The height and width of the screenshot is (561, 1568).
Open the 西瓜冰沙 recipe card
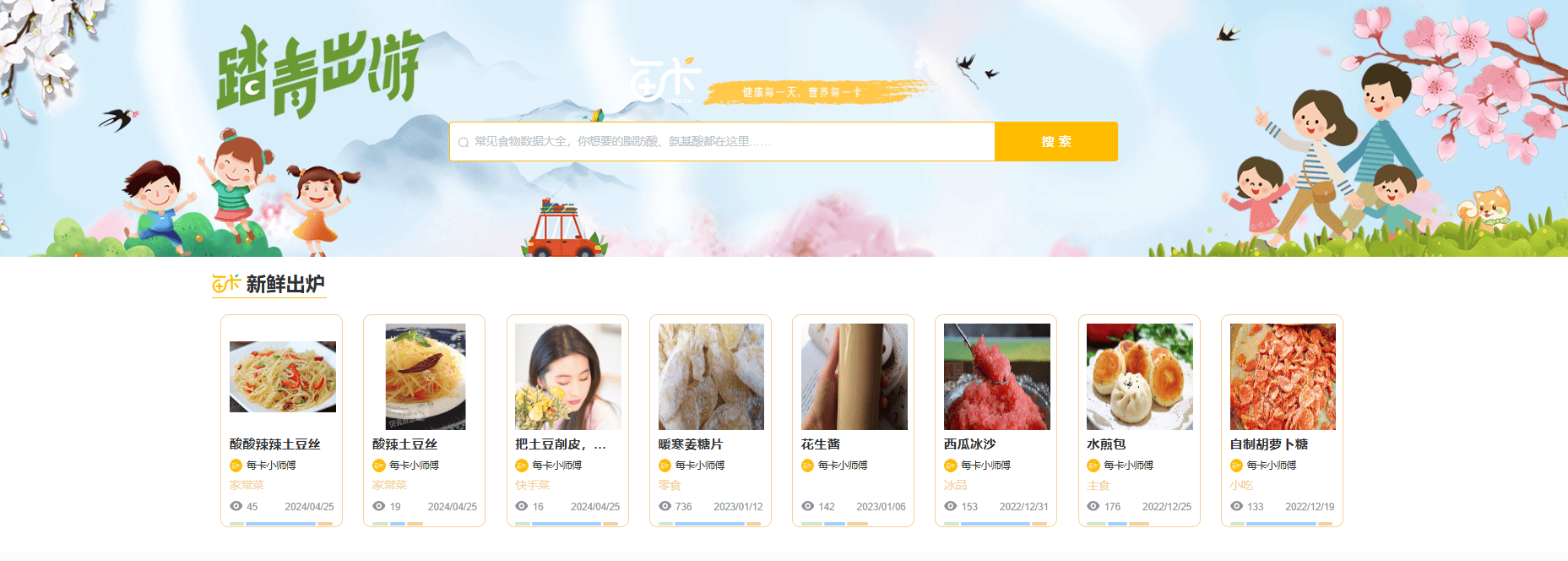[996, 420]
